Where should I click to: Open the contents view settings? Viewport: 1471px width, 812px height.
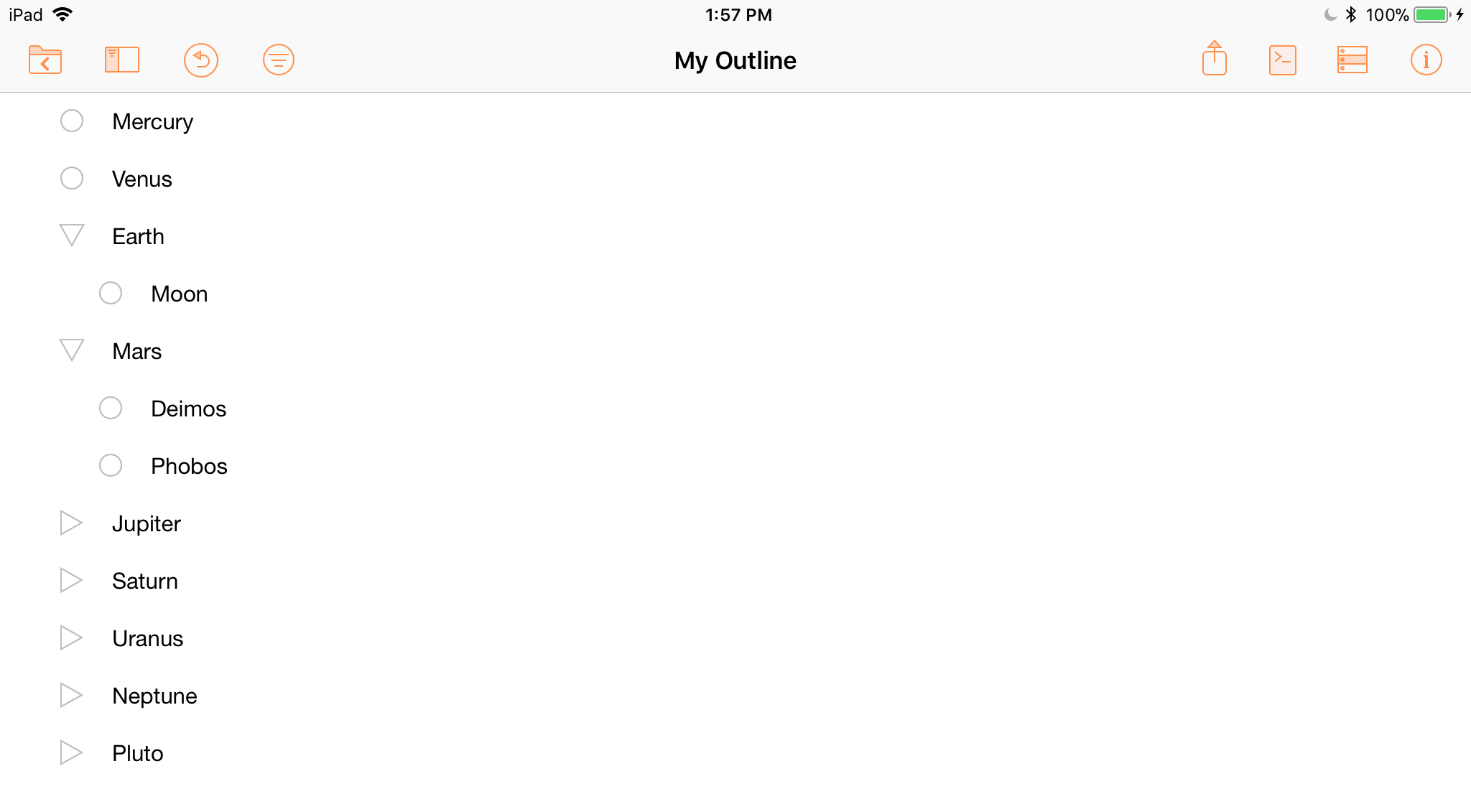click(1352, 60)
